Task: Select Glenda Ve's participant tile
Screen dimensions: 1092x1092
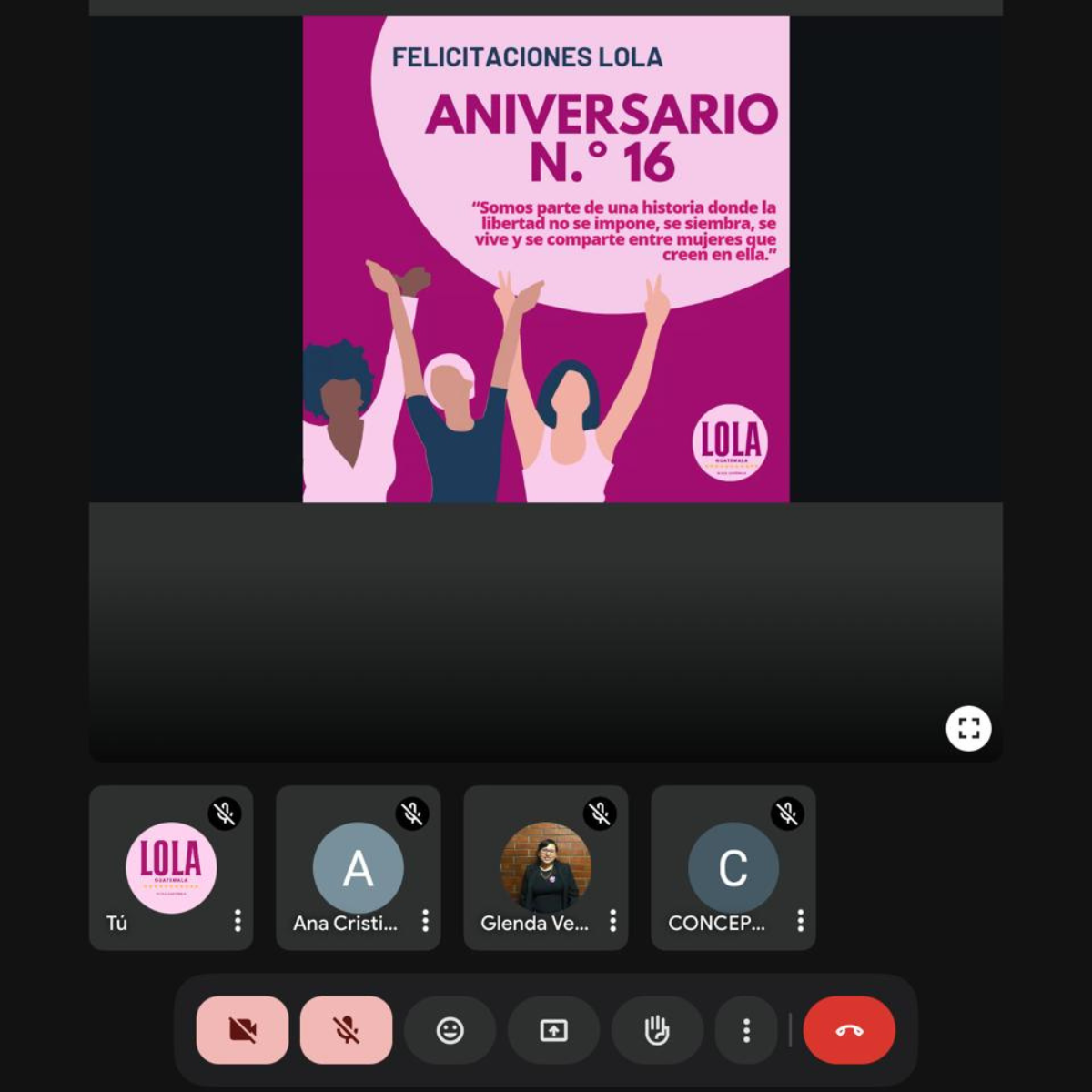Action: click(x=545, y=867)
